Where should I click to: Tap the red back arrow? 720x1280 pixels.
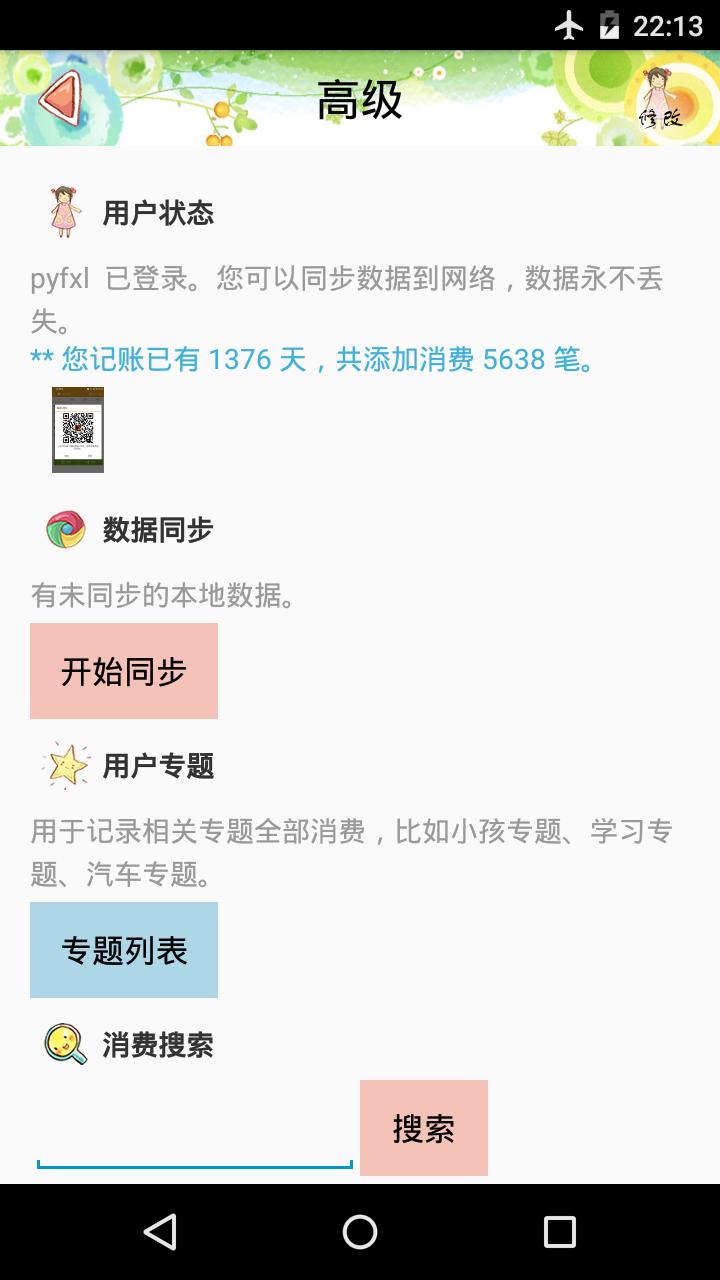click(59, 98)
